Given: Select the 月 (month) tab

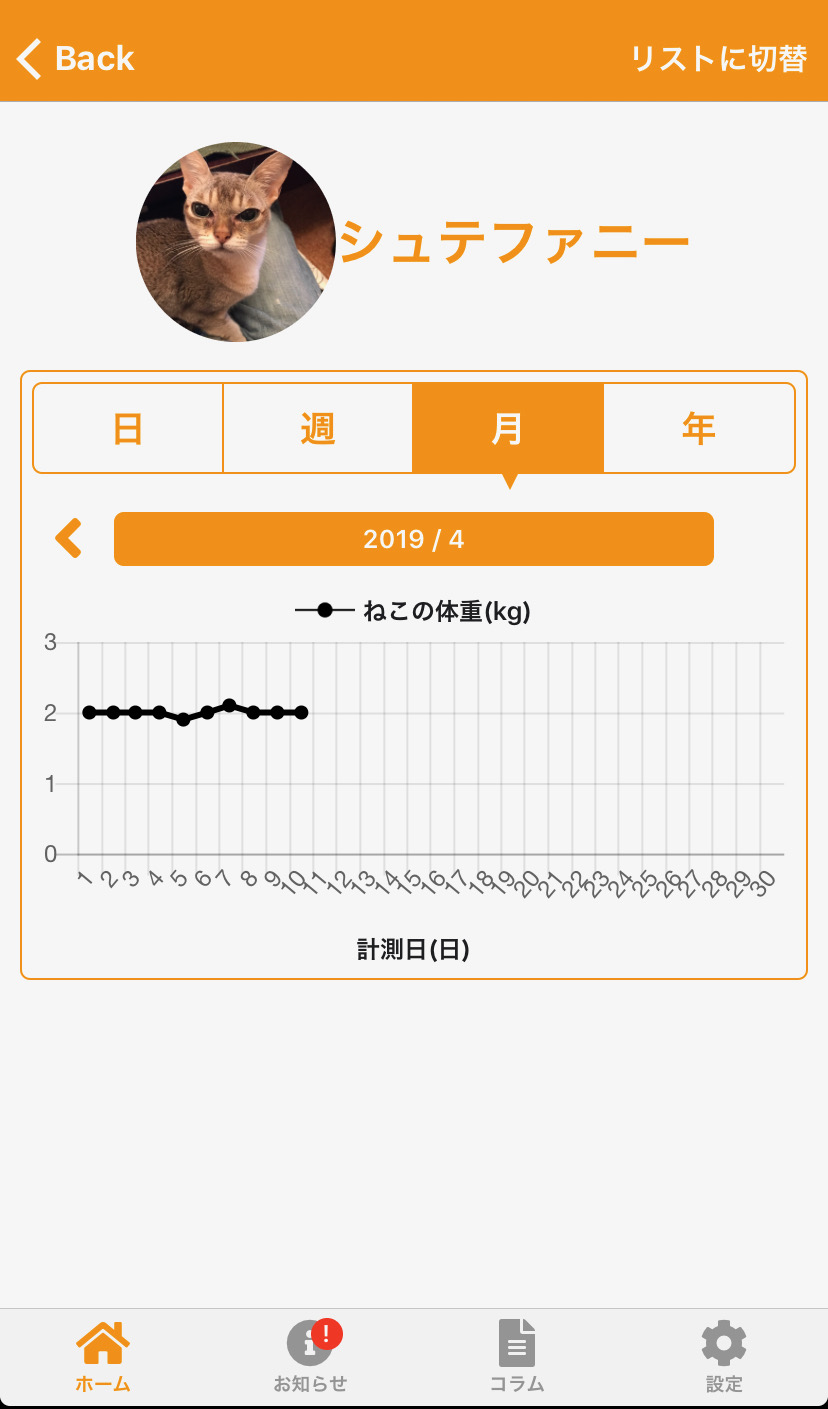Looking at the screenshot, I should coord(508,428).
